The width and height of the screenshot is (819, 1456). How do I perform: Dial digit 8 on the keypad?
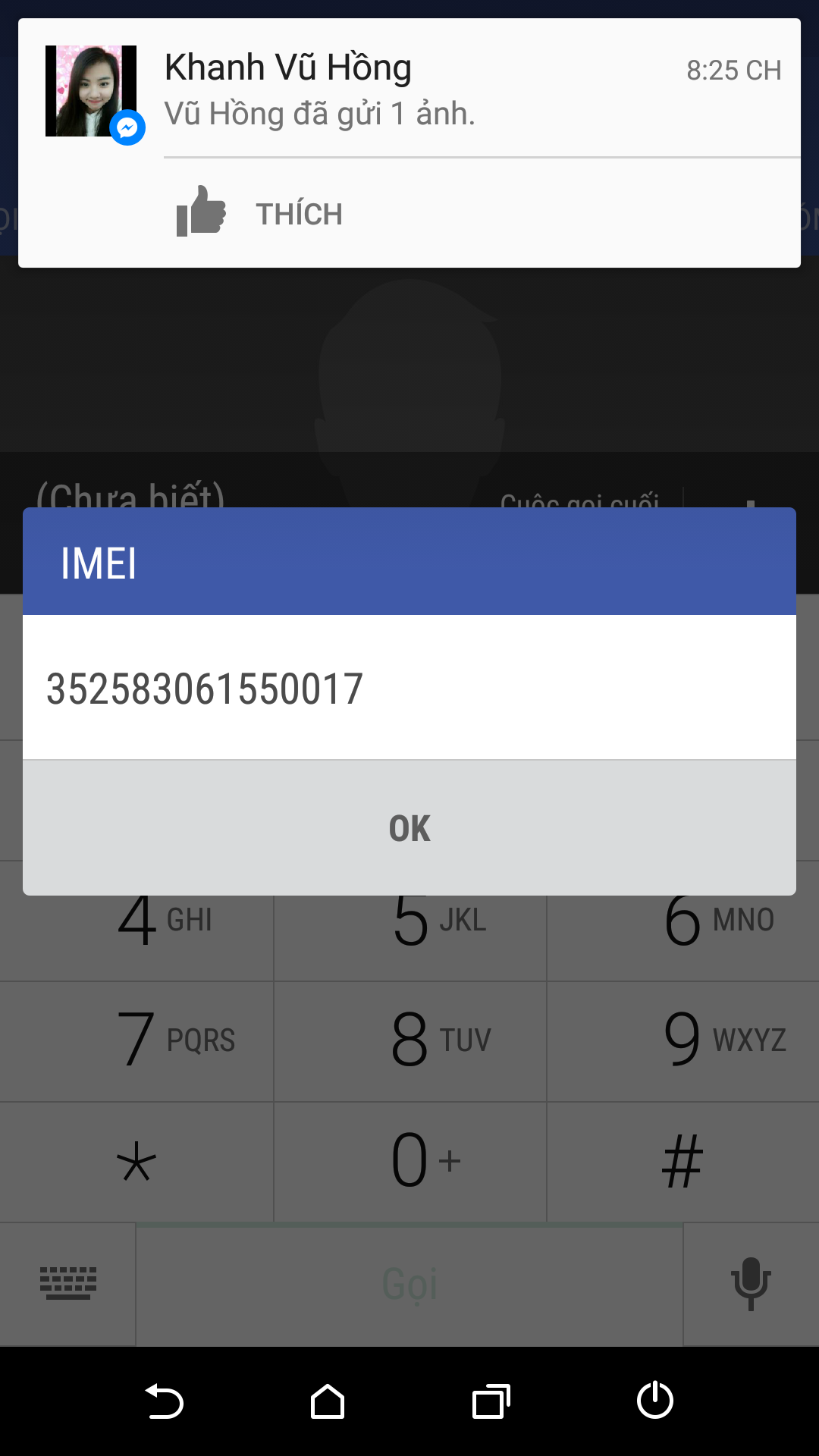tap(409, 1040)
